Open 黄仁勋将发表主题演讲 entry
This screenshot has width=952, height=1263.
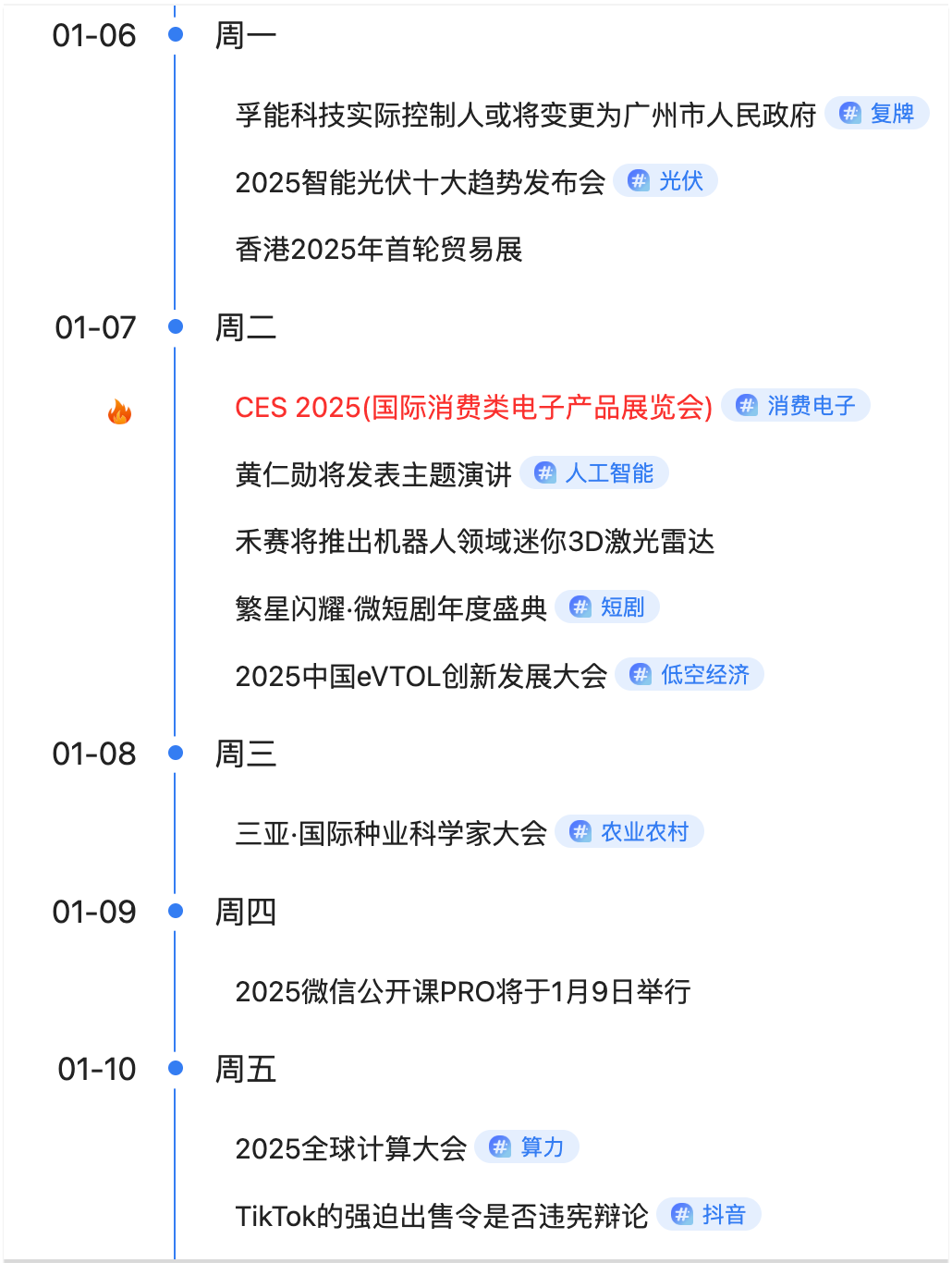coord(373,475)
